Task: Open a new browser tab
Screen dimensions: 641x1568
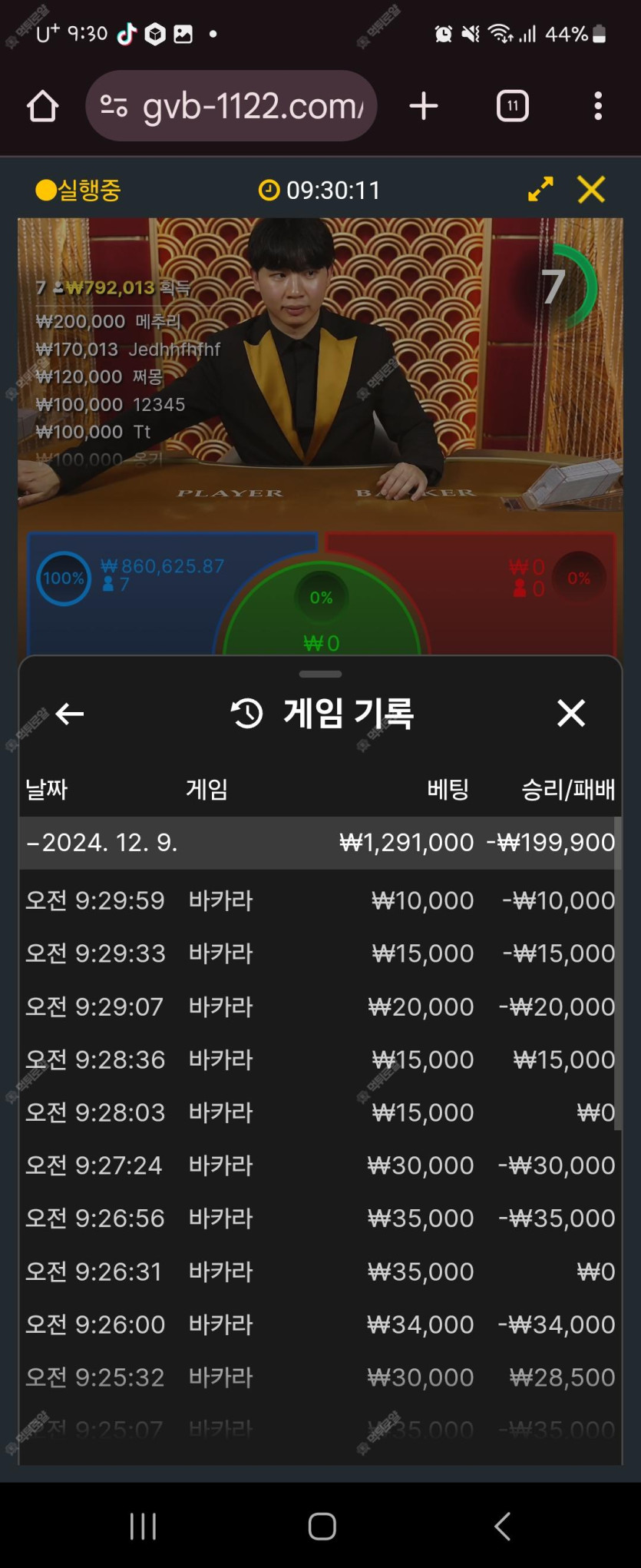Action: pyautogui.click(x=424, y=106)
